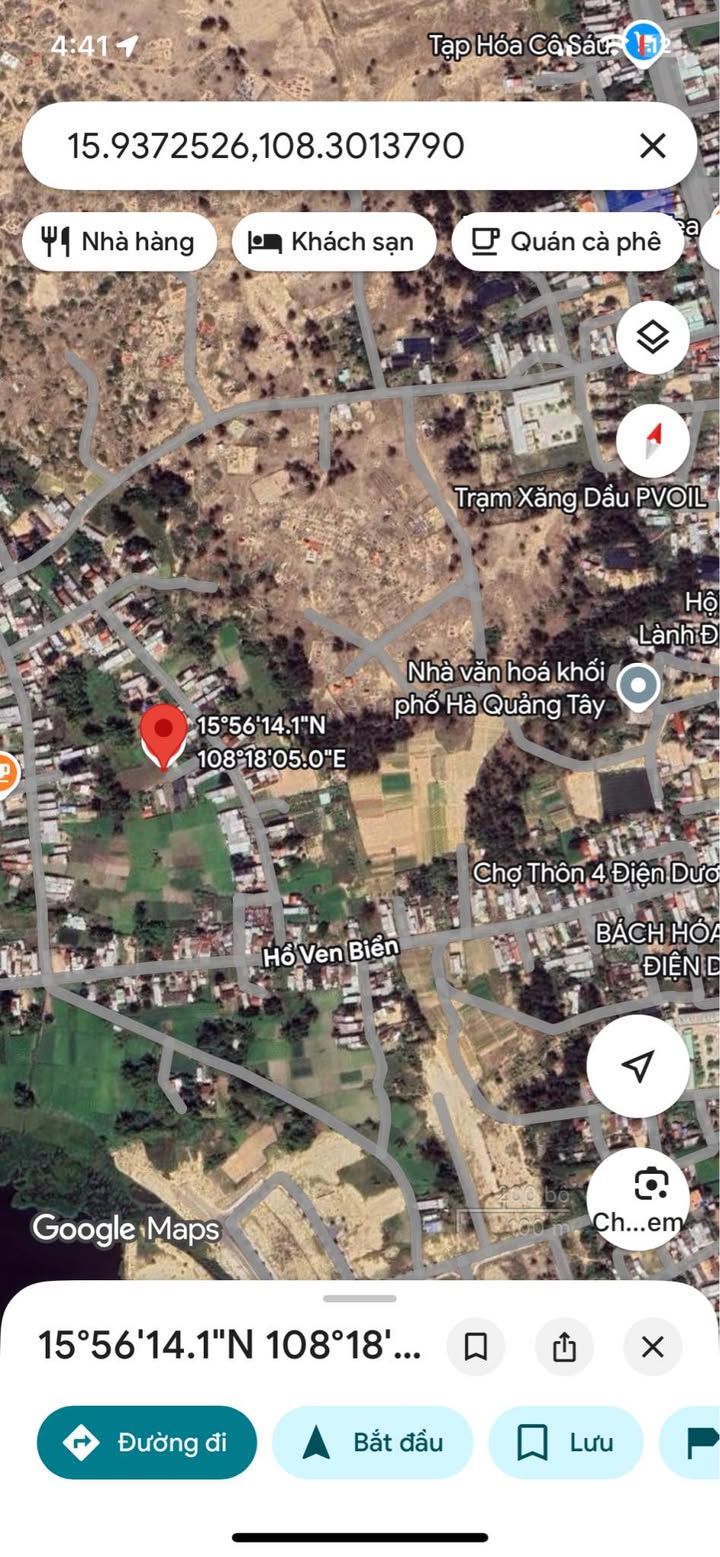This screenshot has width=720, height=1557.
Task: Open the map layers button
Action: point(652,338)
